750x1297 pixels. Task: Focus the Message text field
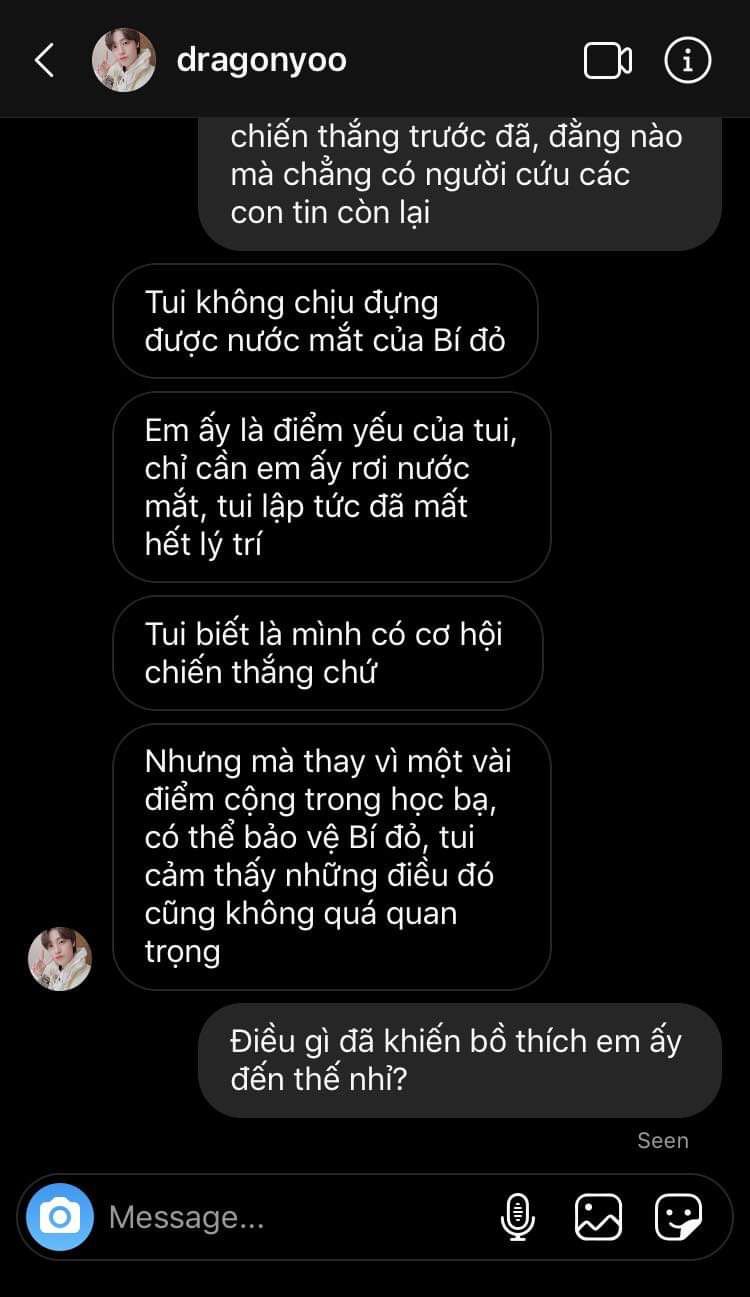tap(290, 1217)
